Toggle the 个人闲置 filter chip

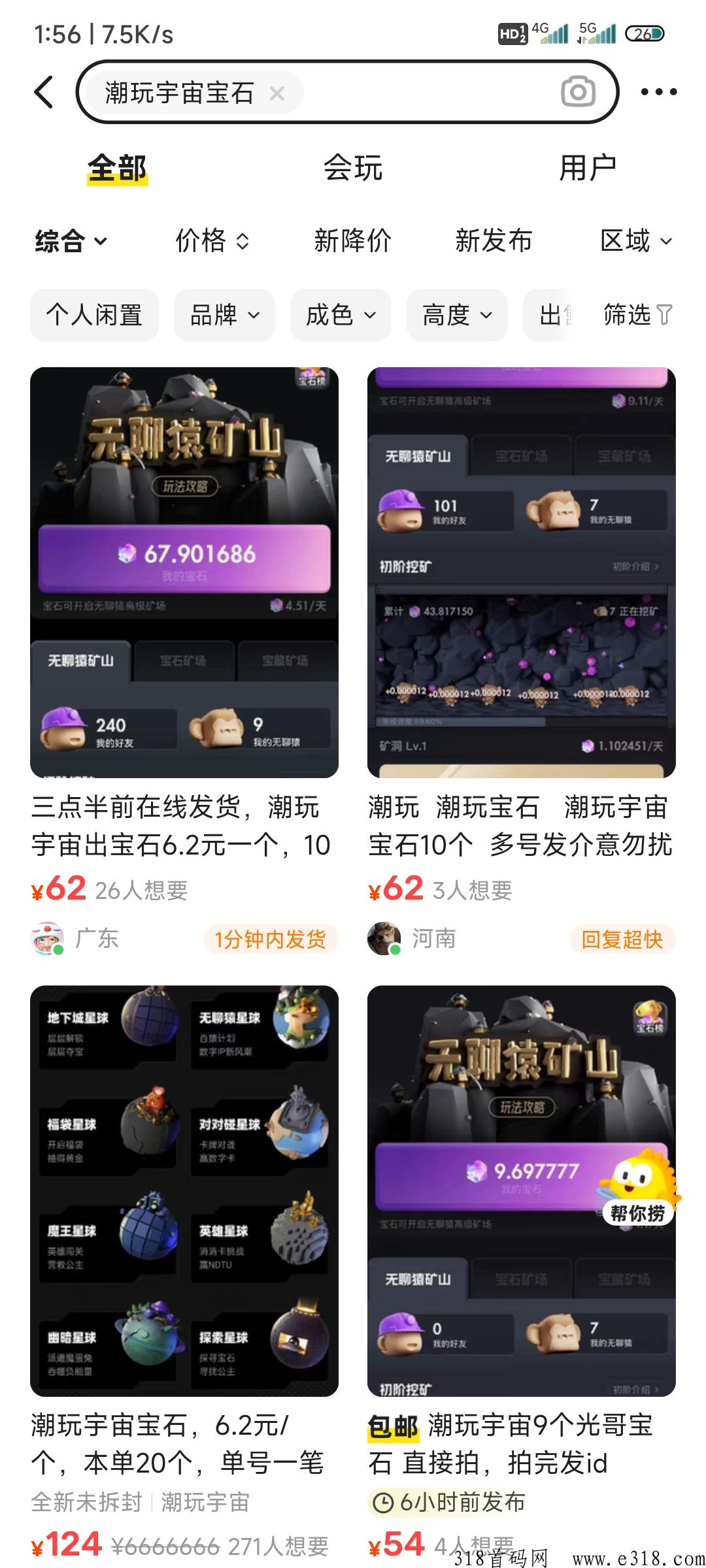pyautogui.click(x=94, y=315)
